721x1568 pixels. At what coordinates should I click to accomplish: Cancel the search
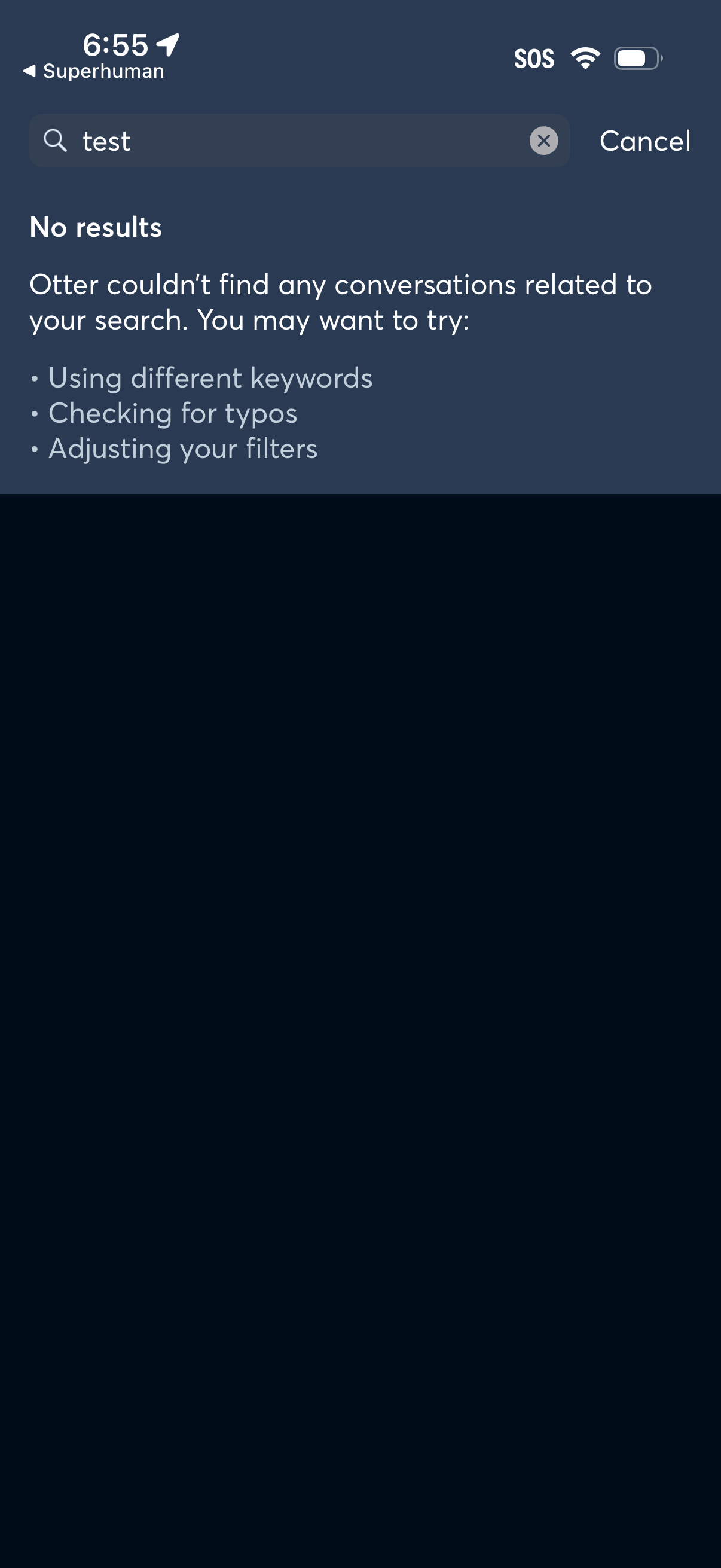(644, 141)
